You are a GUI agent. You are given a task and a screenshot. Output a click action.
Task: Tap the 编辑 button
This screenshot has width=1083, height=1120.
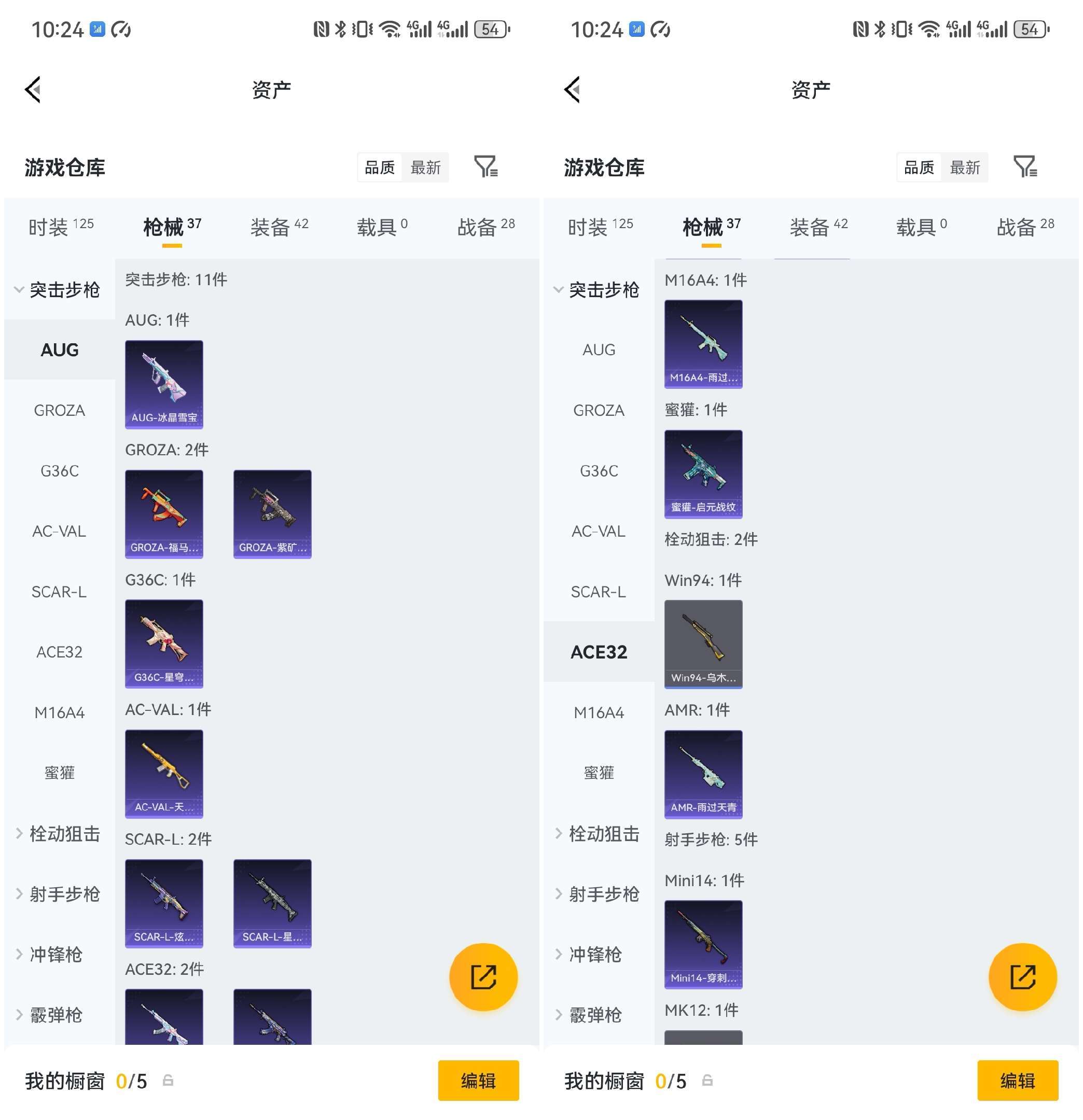click(478, 1080)
